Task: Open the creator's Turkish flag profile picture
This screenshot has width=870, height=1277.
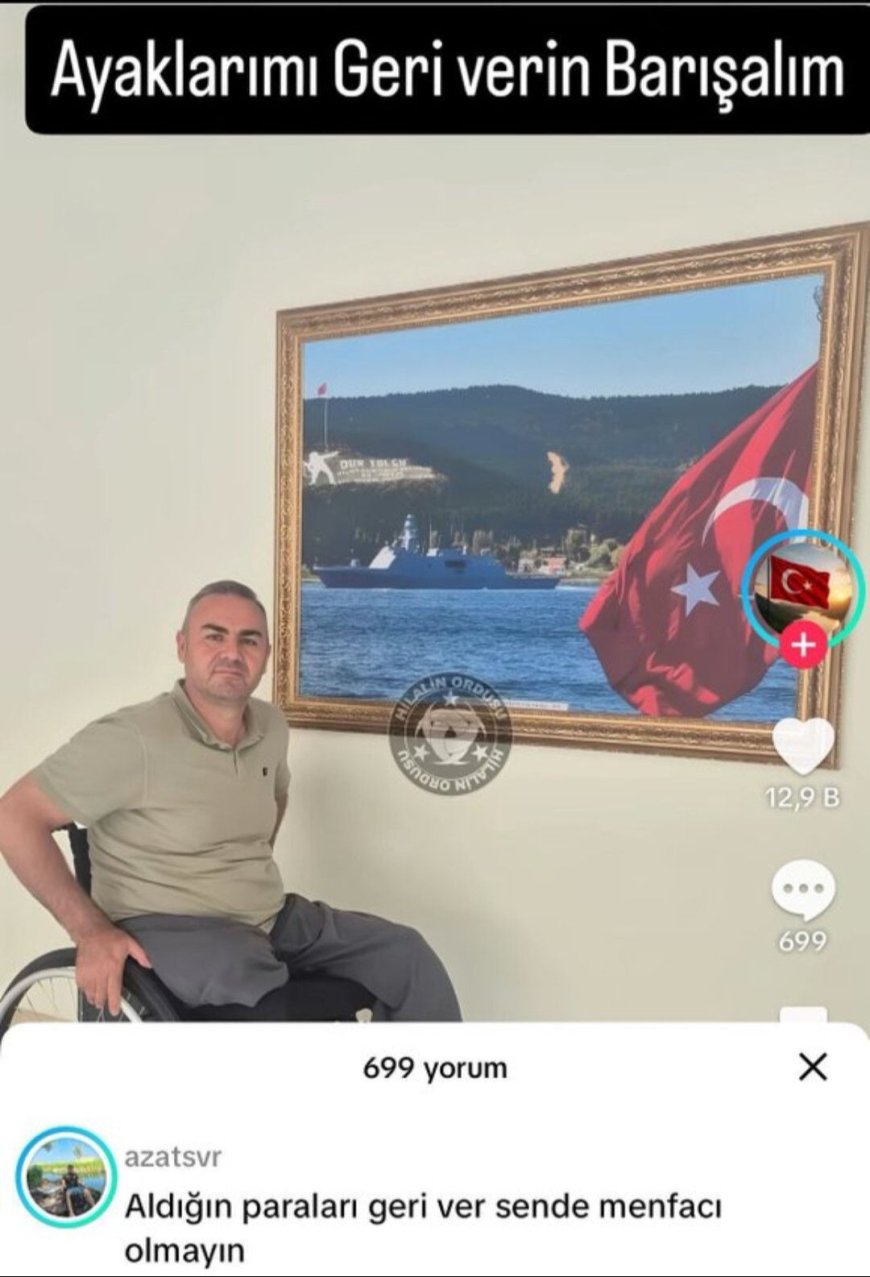Action: pos(800,585)
